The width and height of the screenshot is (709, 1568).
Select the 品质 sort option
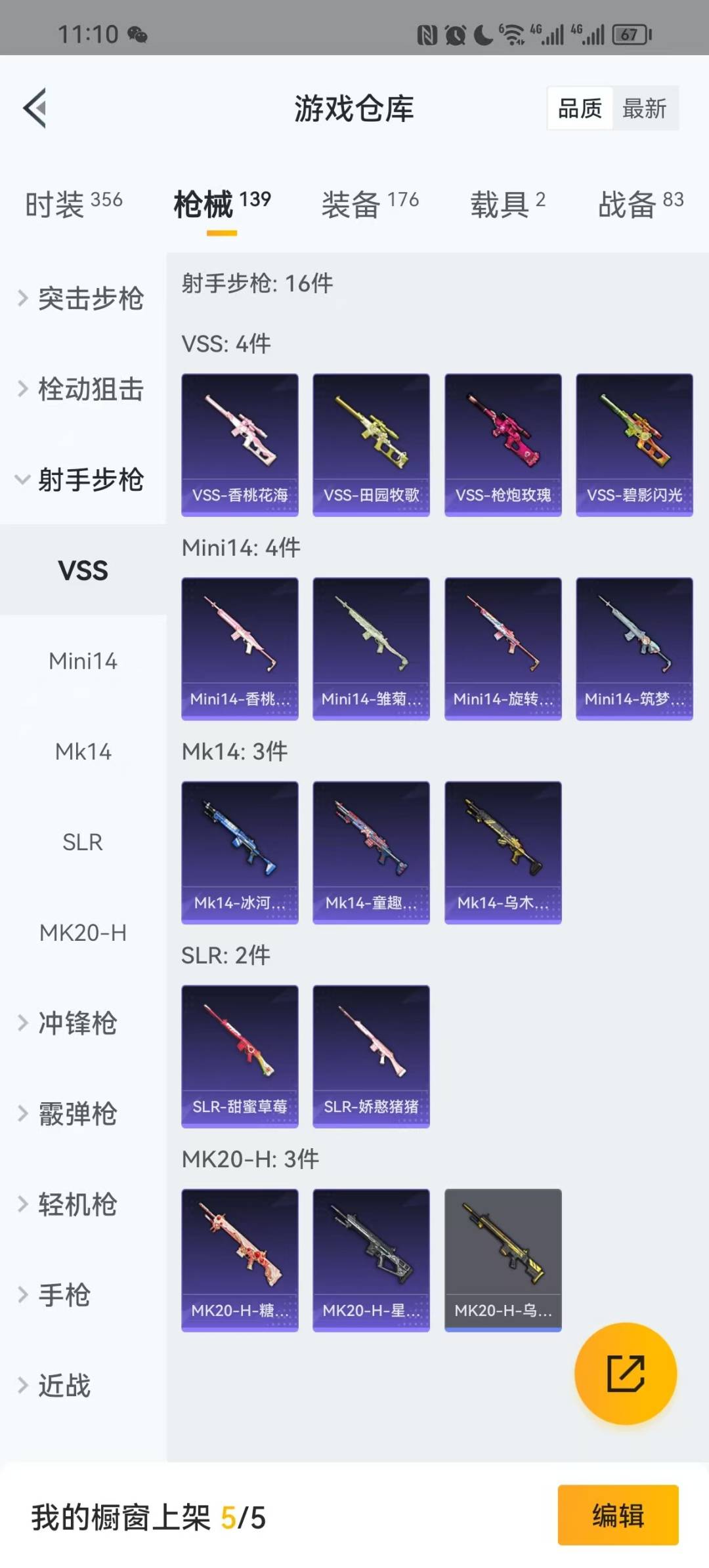coord(580,108)
